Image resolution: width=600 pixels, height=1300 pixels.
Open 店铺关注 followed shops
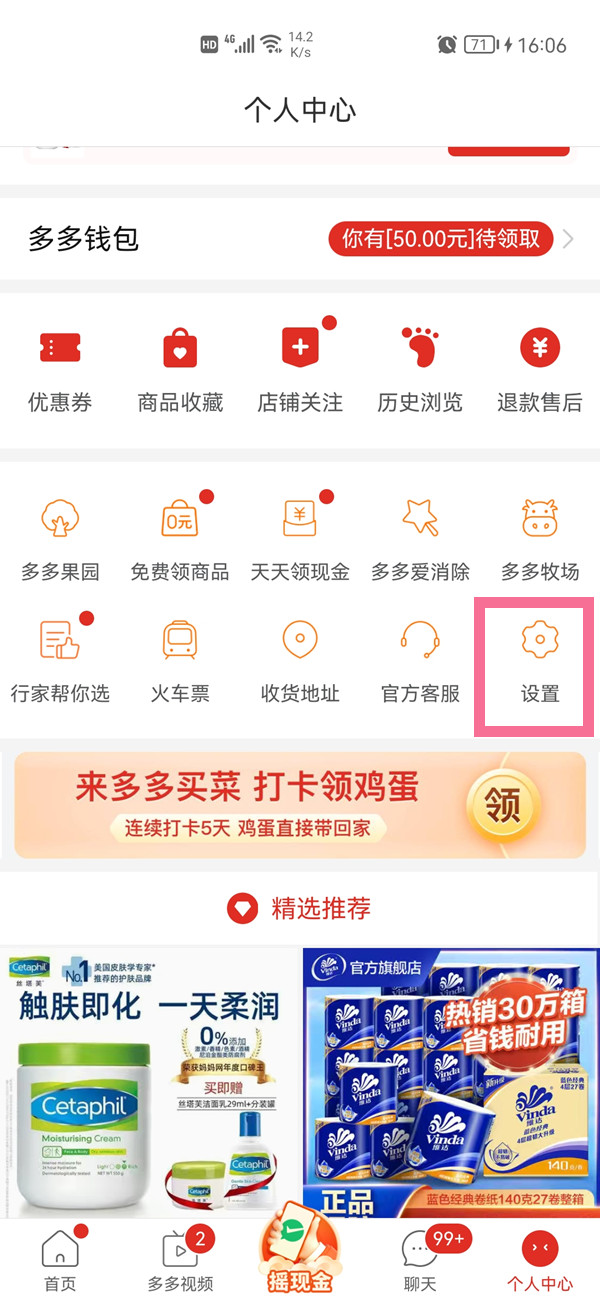click(x=300, y=368)
